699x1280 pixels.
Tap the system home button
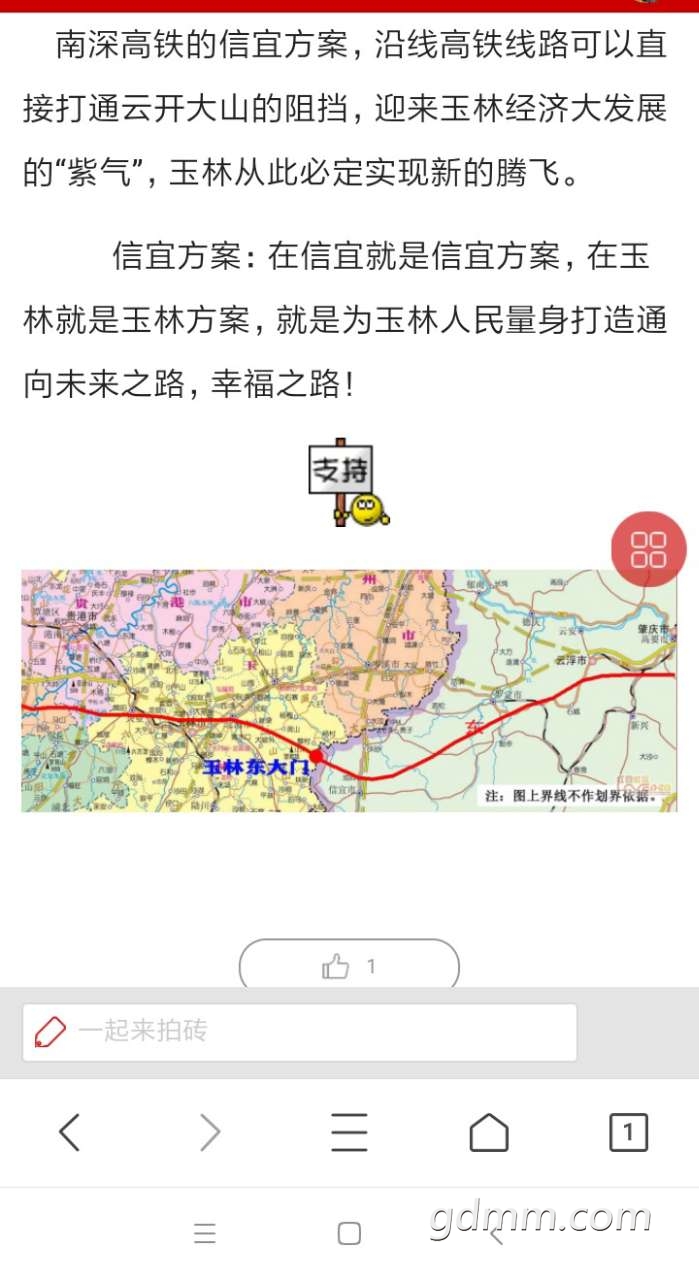click(349, 1234)
